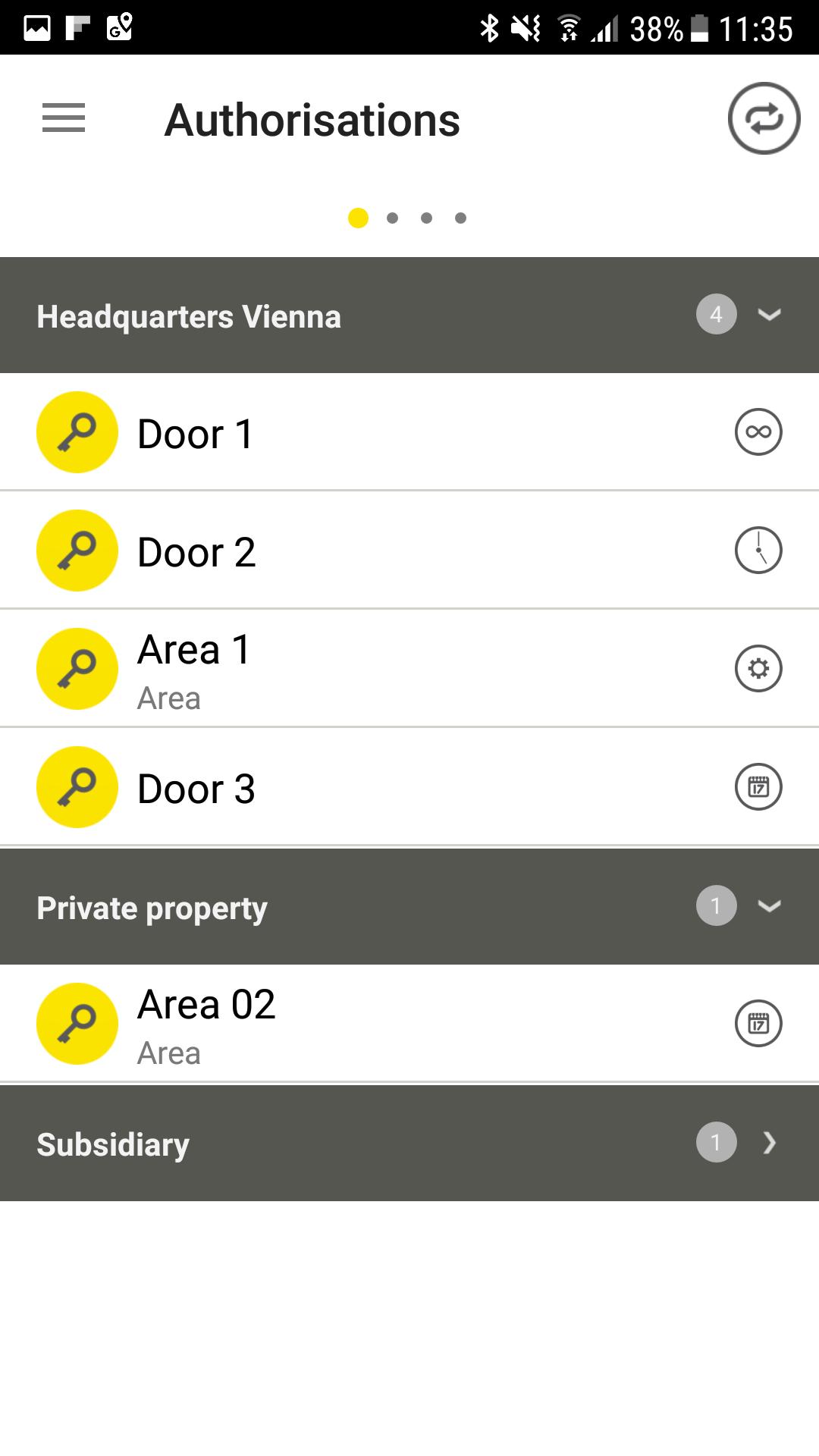Collapse the Private property section

[409, 906]
